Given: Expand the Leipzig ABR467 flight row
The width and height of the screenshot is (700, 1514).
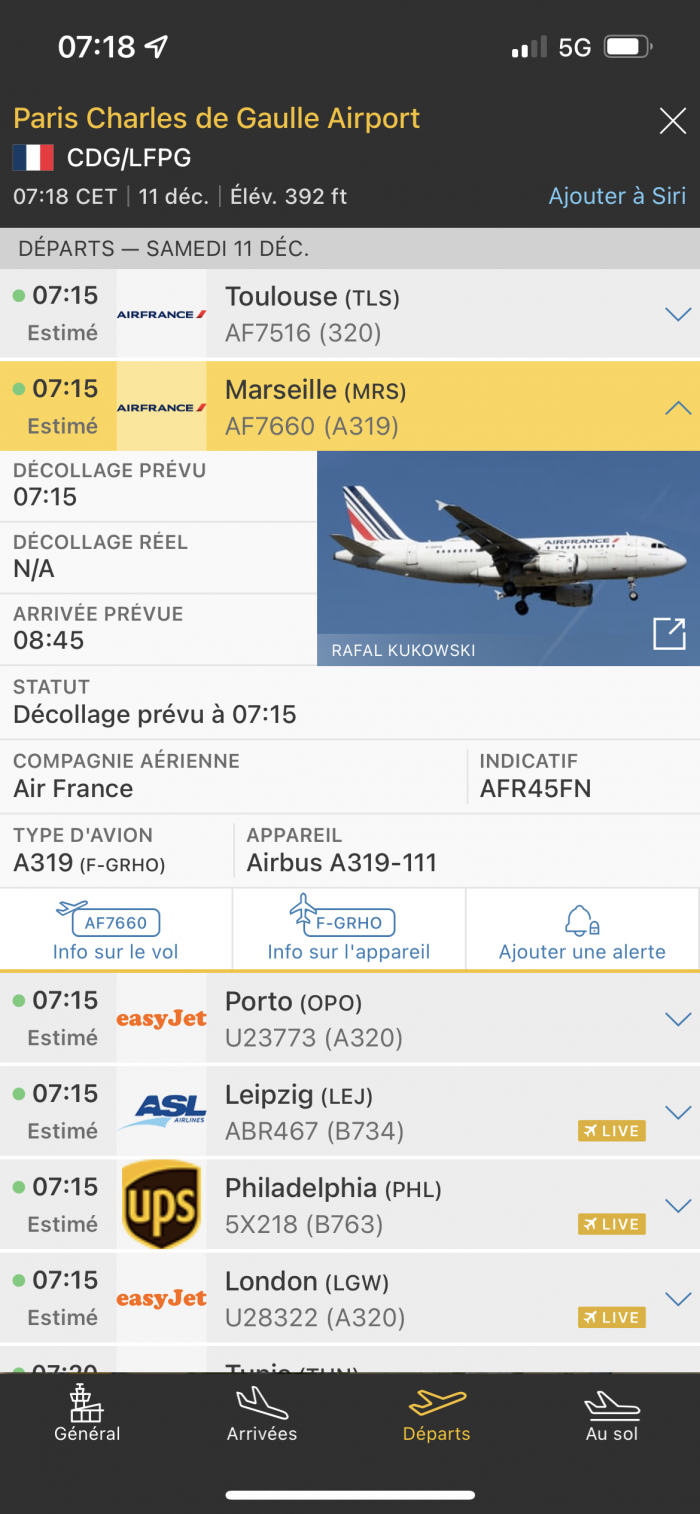Looking at the screenshot, I should 678,1112.
